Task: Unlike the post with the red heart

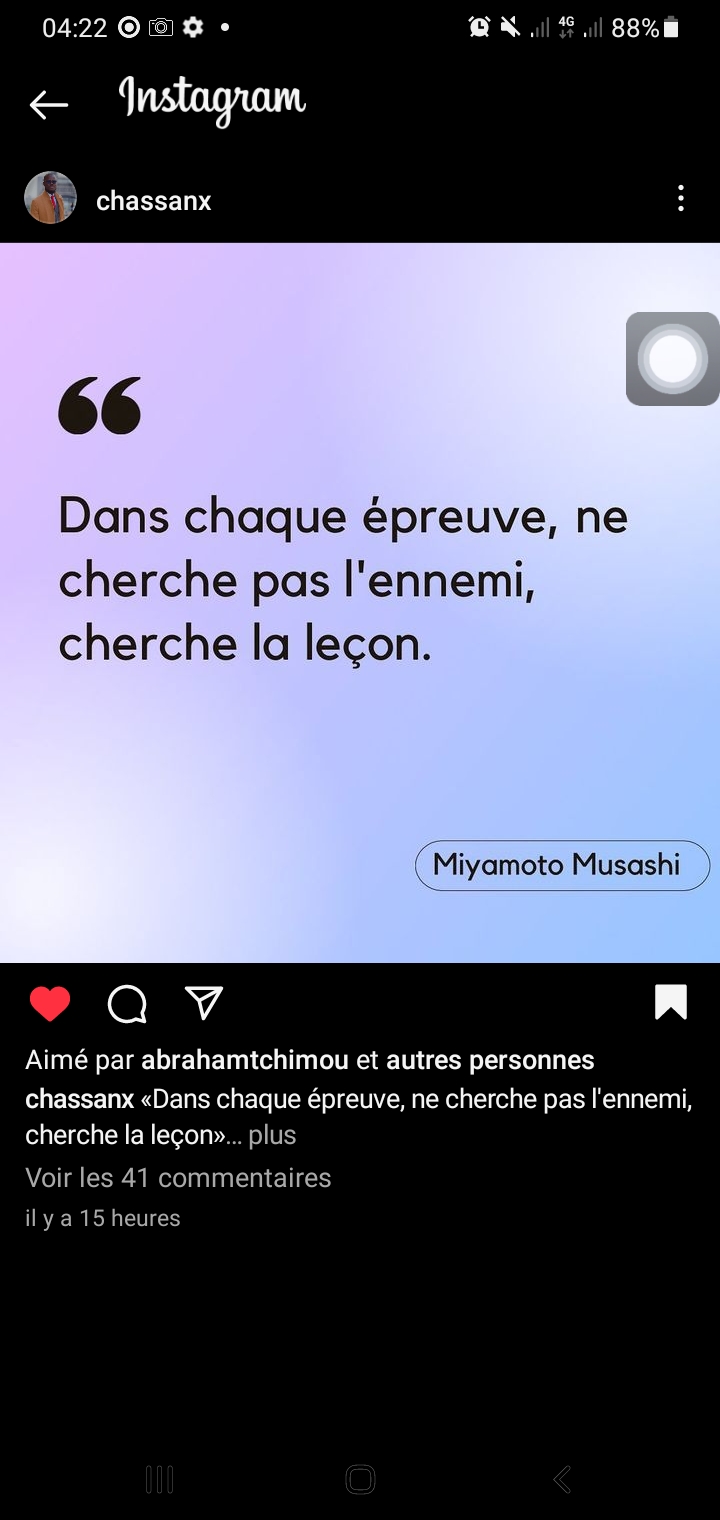Action: pyautogui.click(x=50, y=1003)
